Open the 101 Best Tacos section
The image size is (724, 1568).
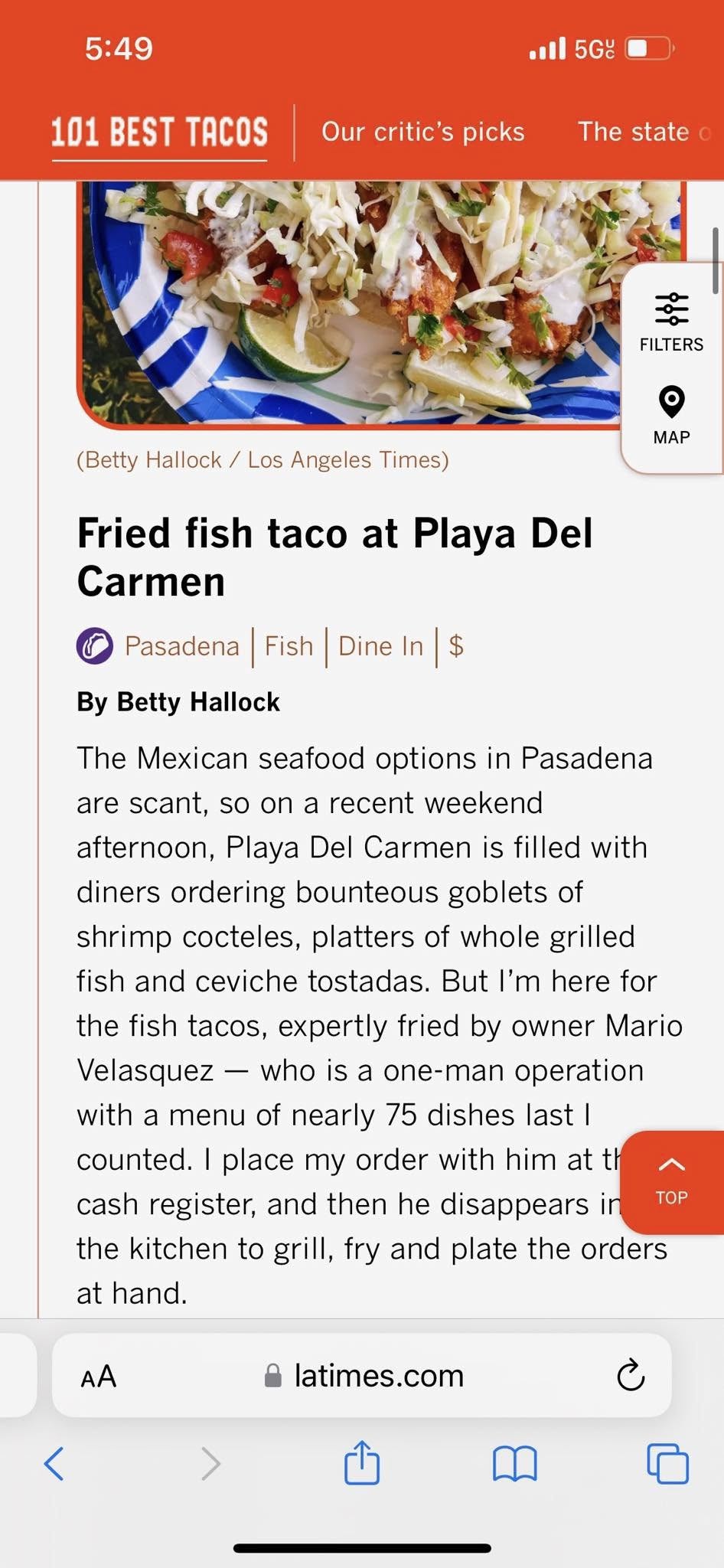pyautogui.click(x=159, y=132)
